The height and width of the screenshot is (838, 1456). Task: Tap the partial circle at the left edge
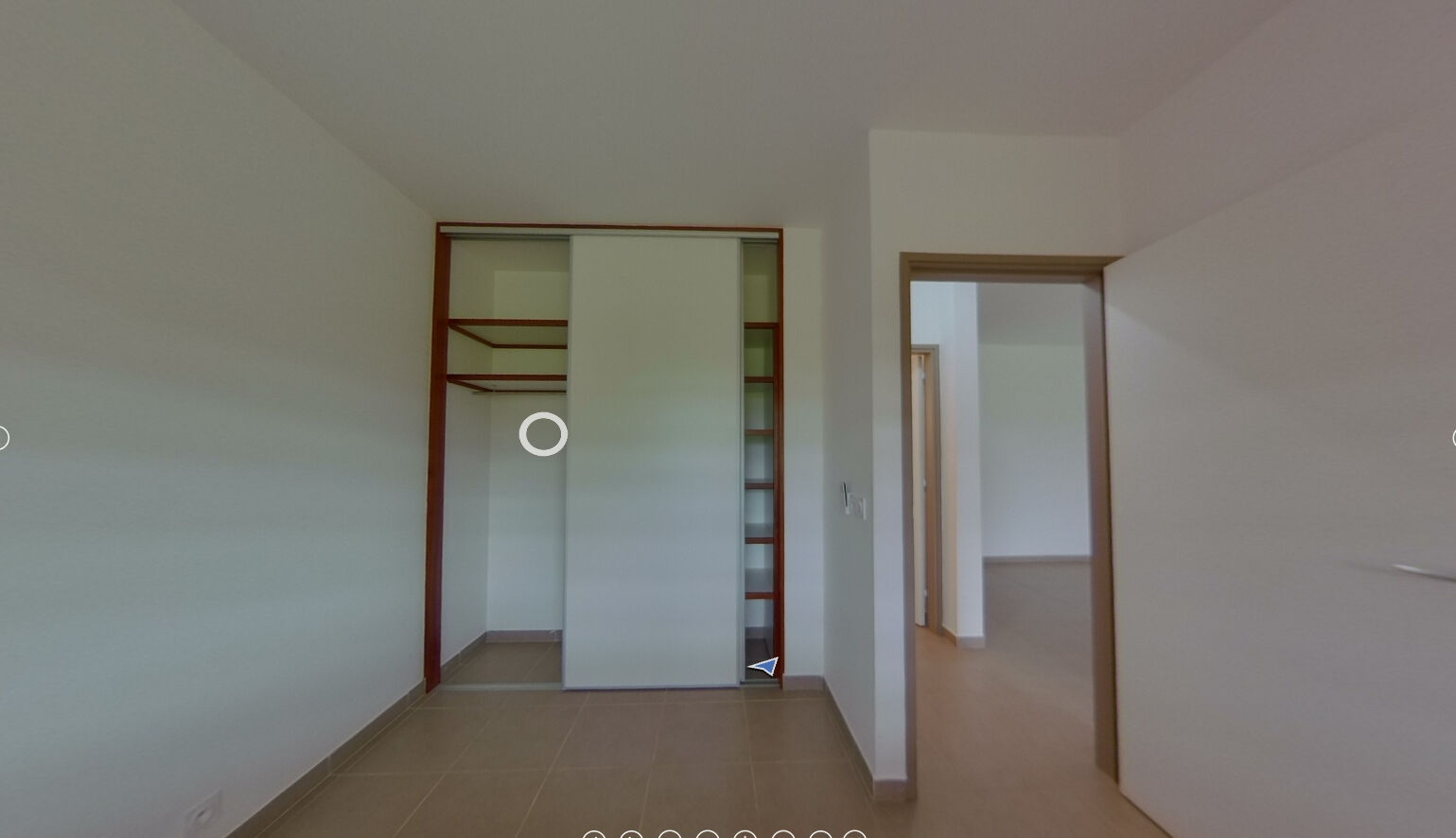[x=3, y=438]
